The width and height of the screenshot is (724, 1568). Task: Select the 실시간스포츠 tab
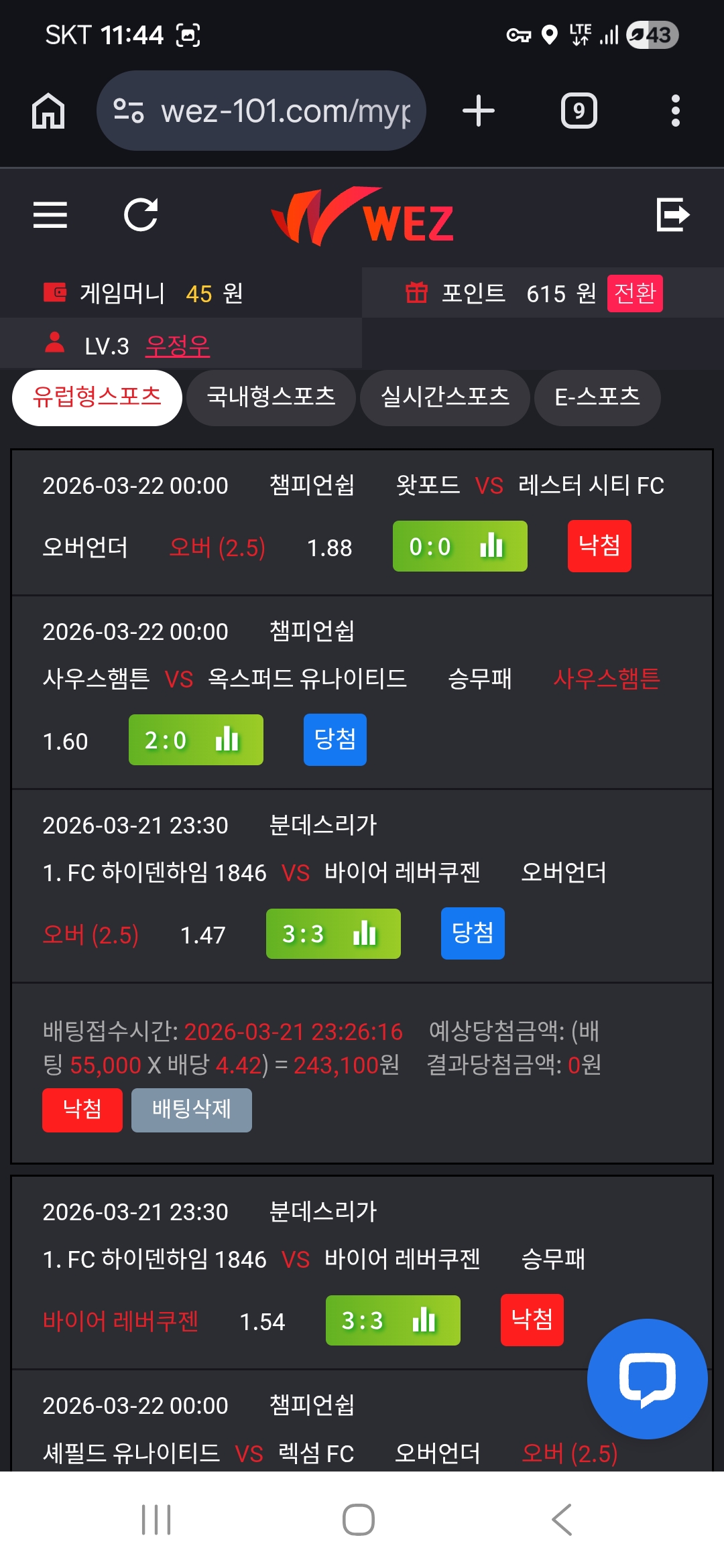445,397
